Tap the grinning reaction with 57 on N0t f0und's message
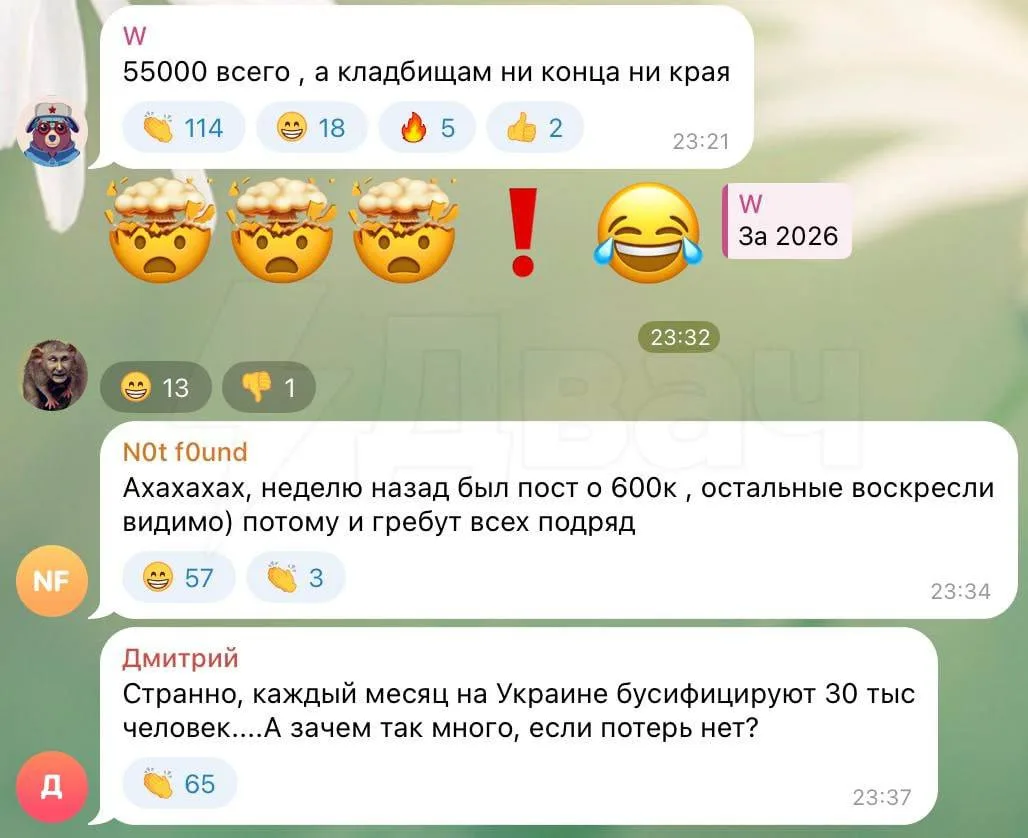The image size is (1028, 838). 179,577
